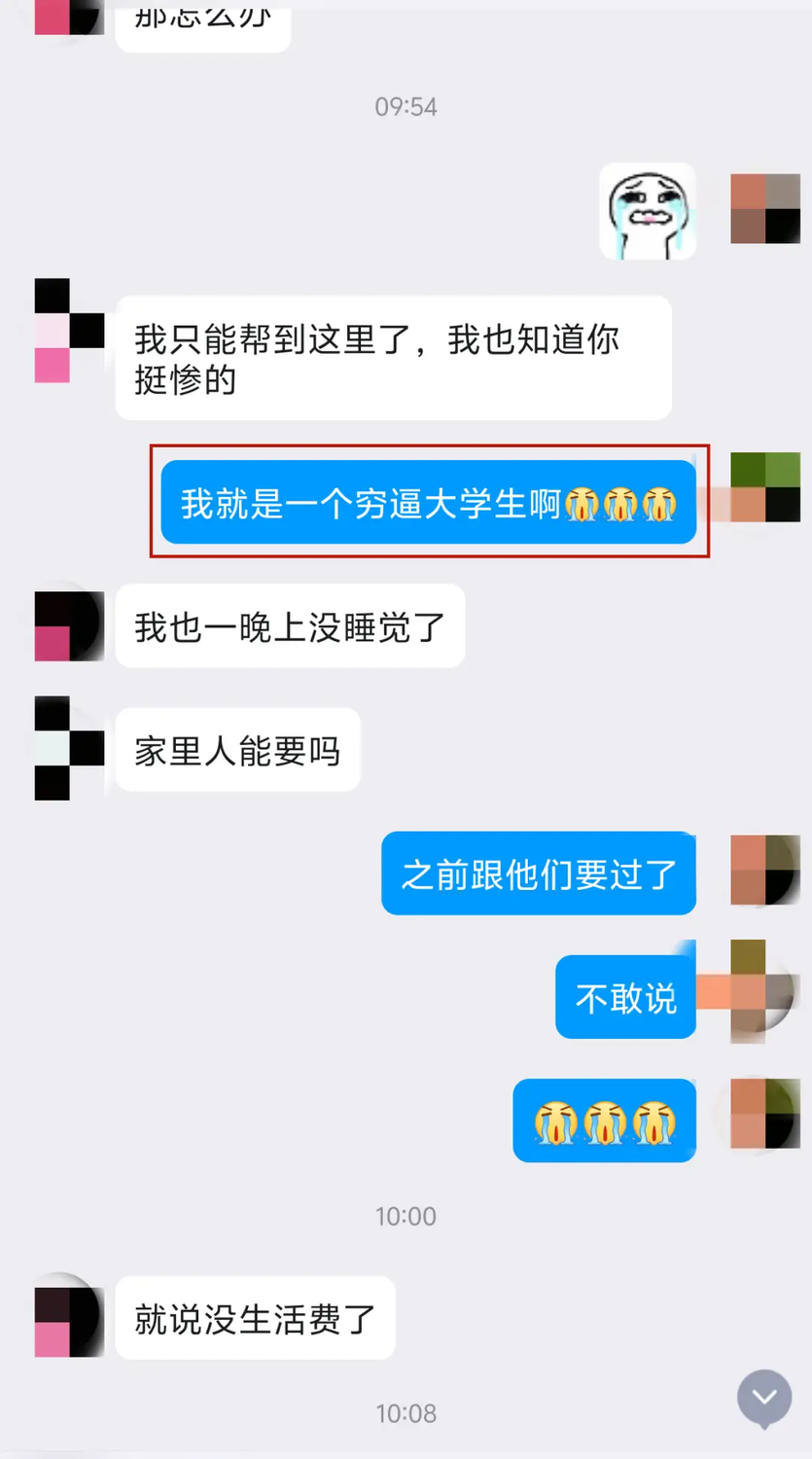812x1459 pixels.
Task: Tap the avatar next to "就说没生活费了"
Action: 69,1315
